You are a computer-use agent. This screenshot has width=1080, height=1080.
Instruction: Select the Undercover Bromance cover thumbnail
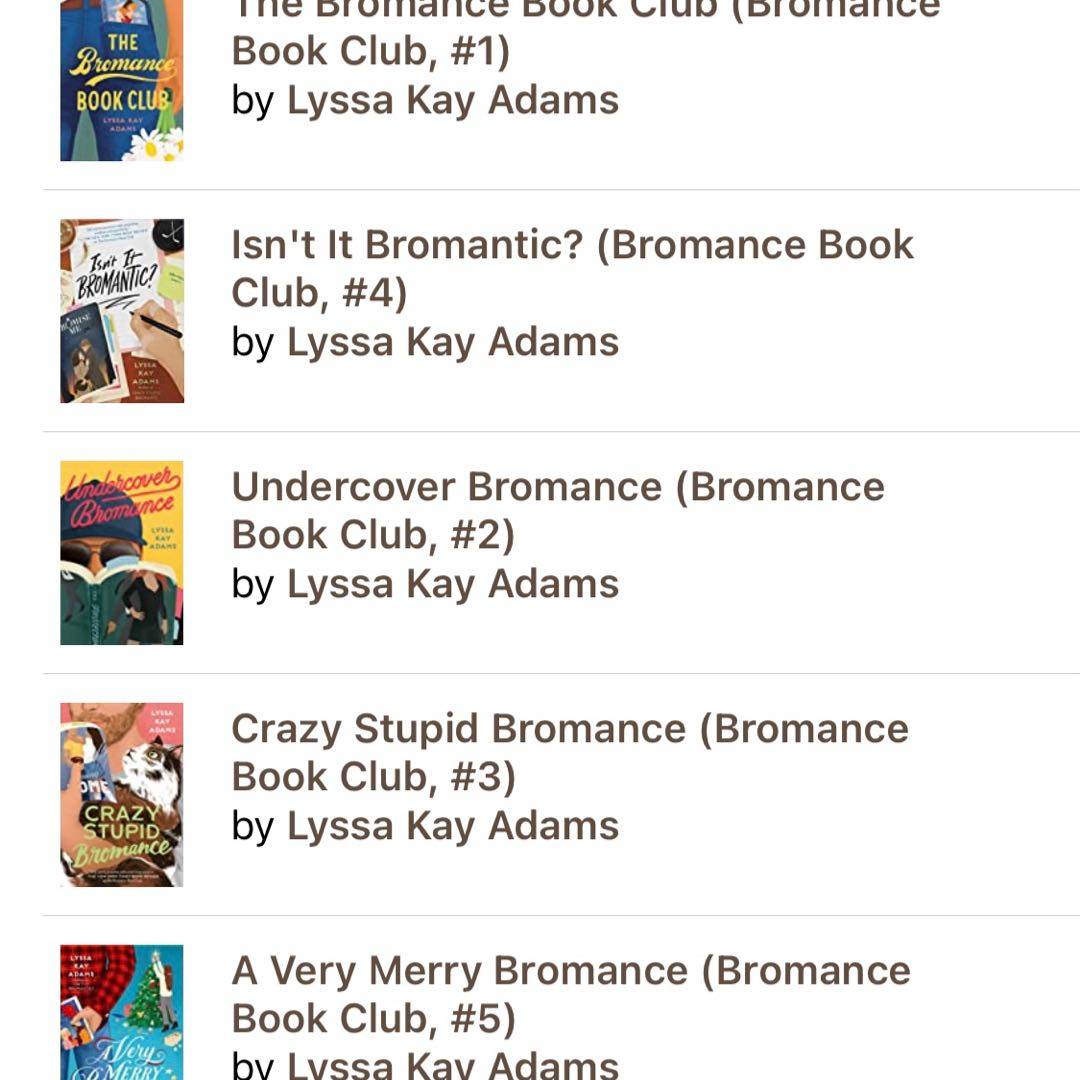pos(121,553)
